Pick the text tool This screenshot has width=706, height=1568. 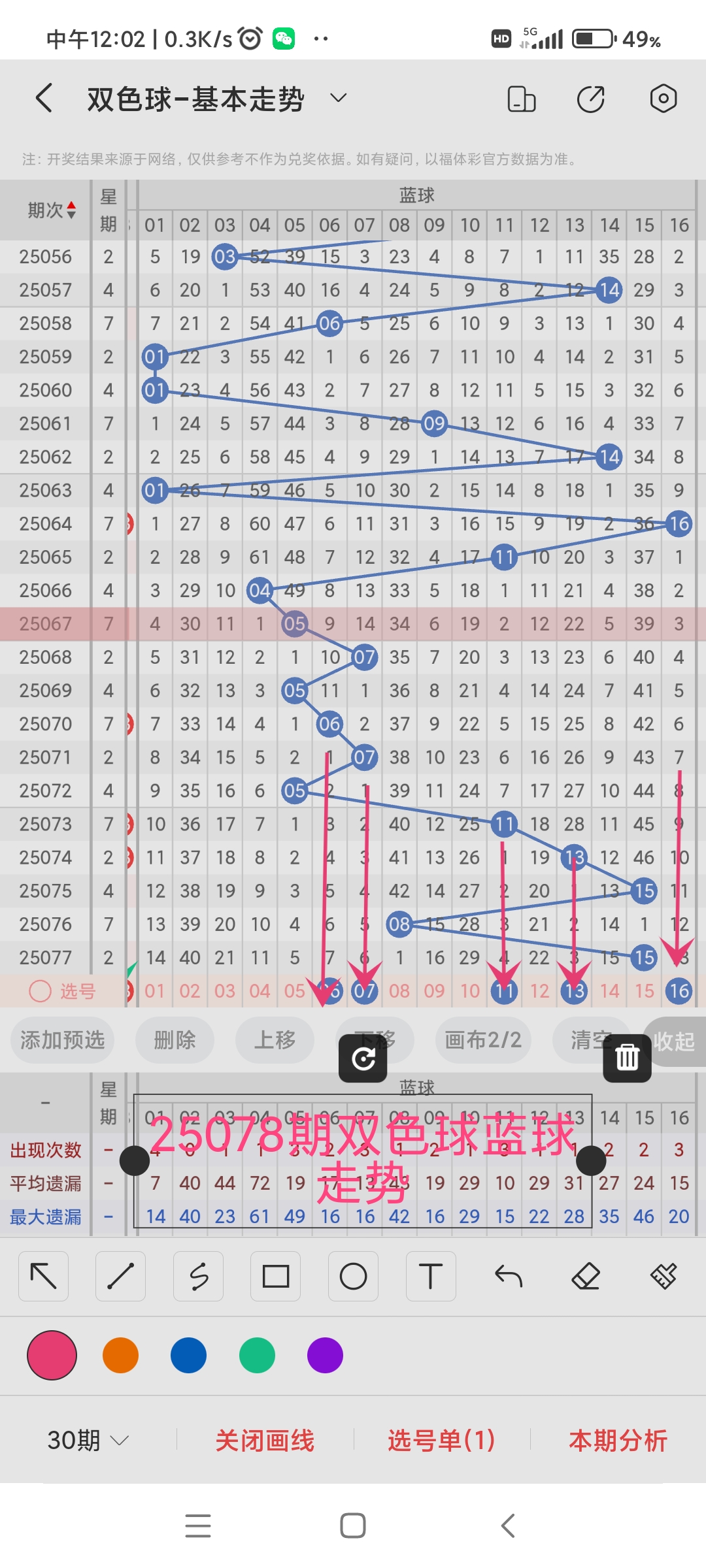coord(431,1276)
